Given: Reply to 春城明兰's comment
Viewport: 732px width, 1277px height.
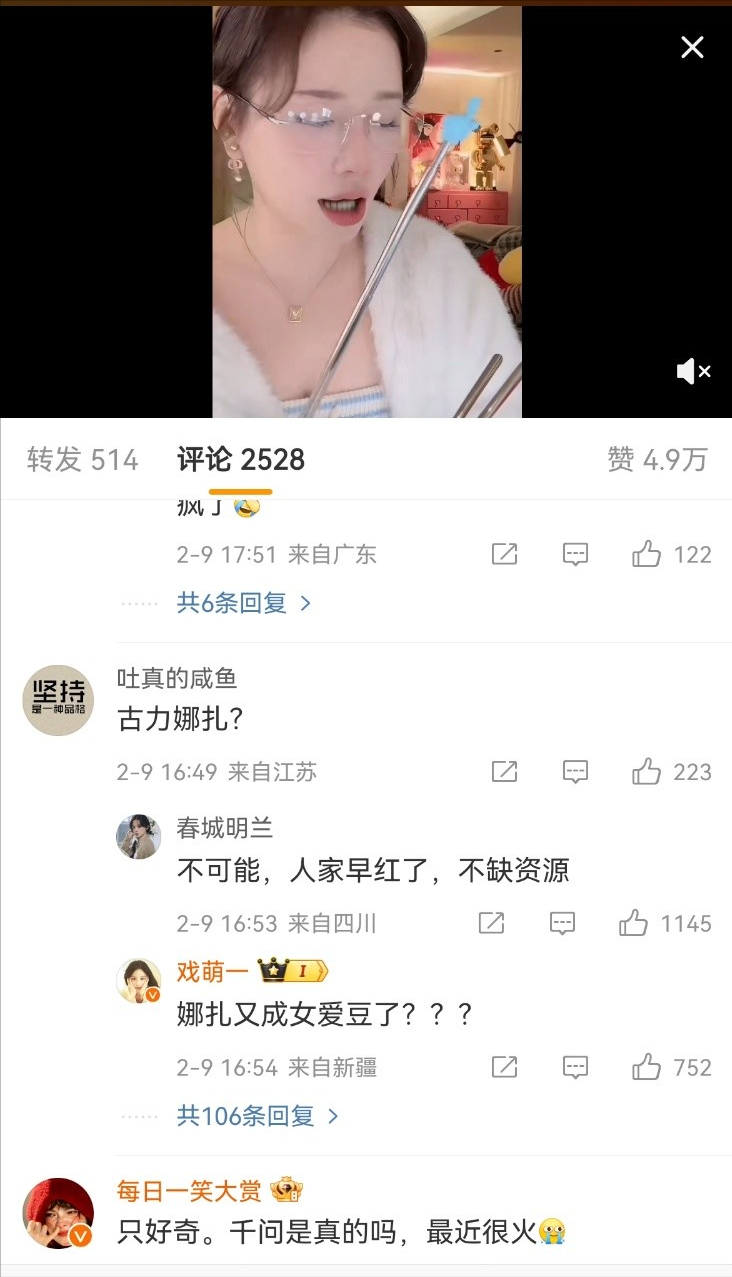Looking at the screenshot, I should click(x=563, y=923).
